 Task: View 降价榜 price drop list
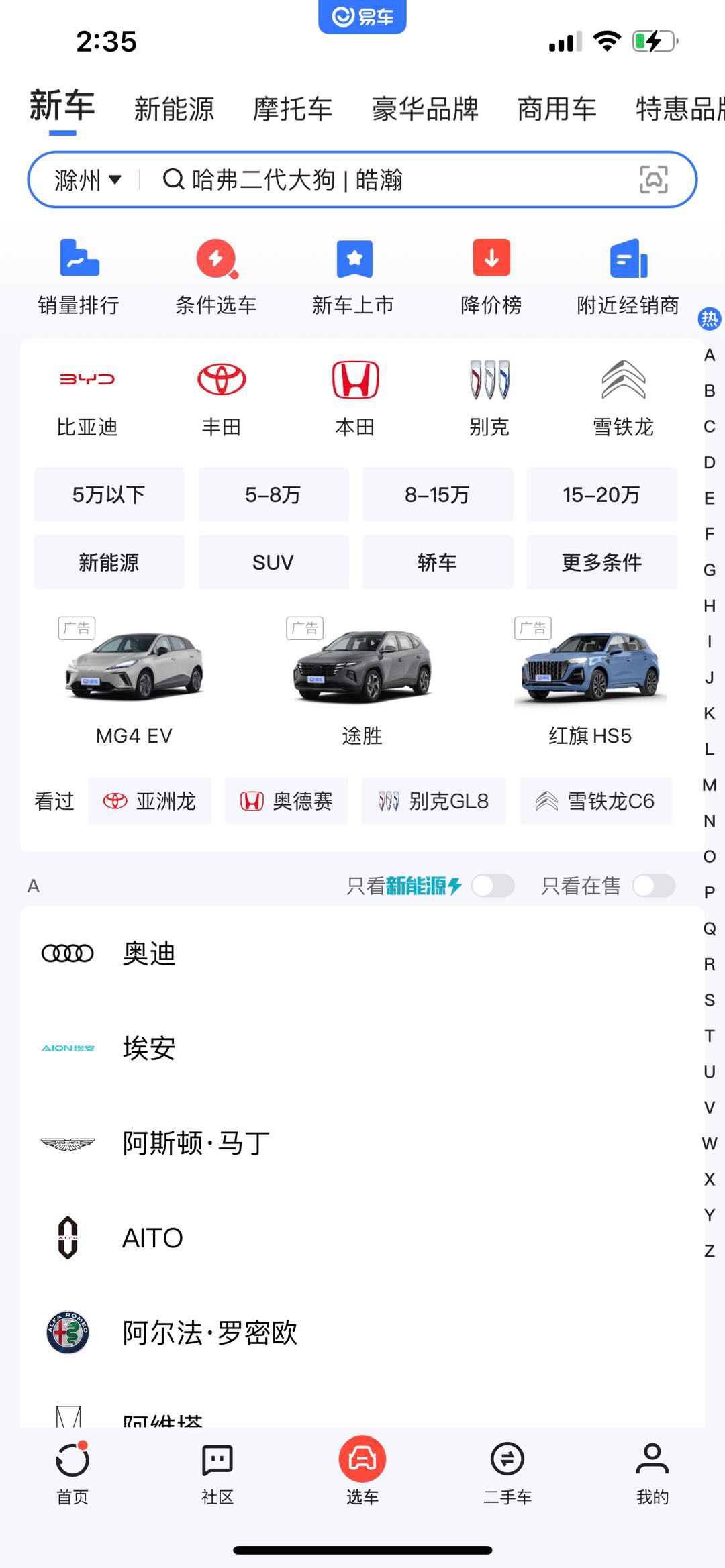491,276
